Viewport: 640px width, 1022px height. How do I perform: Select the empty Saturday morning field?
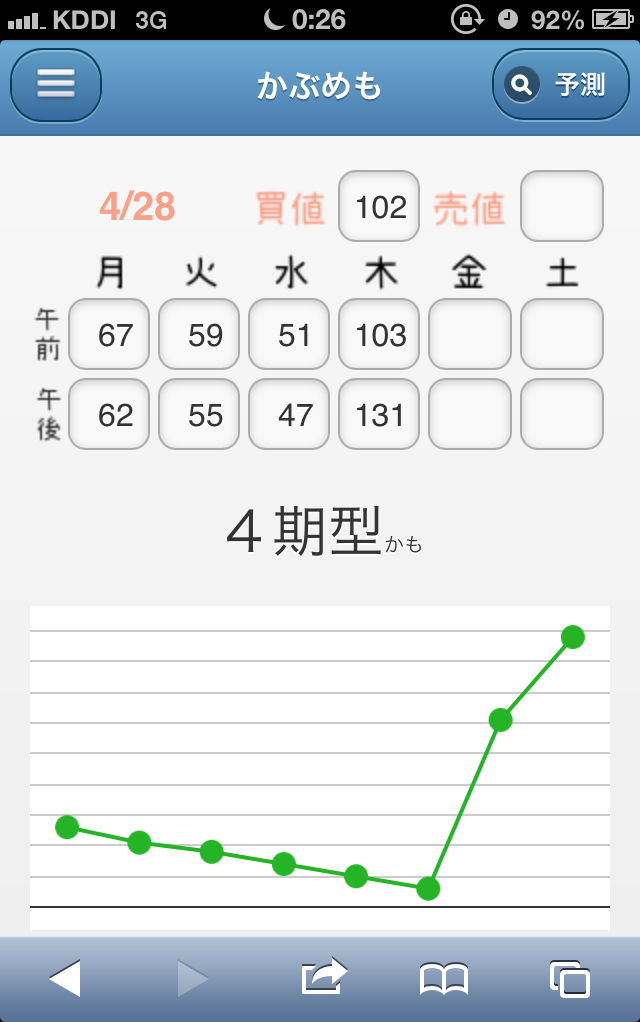point(562,334)
